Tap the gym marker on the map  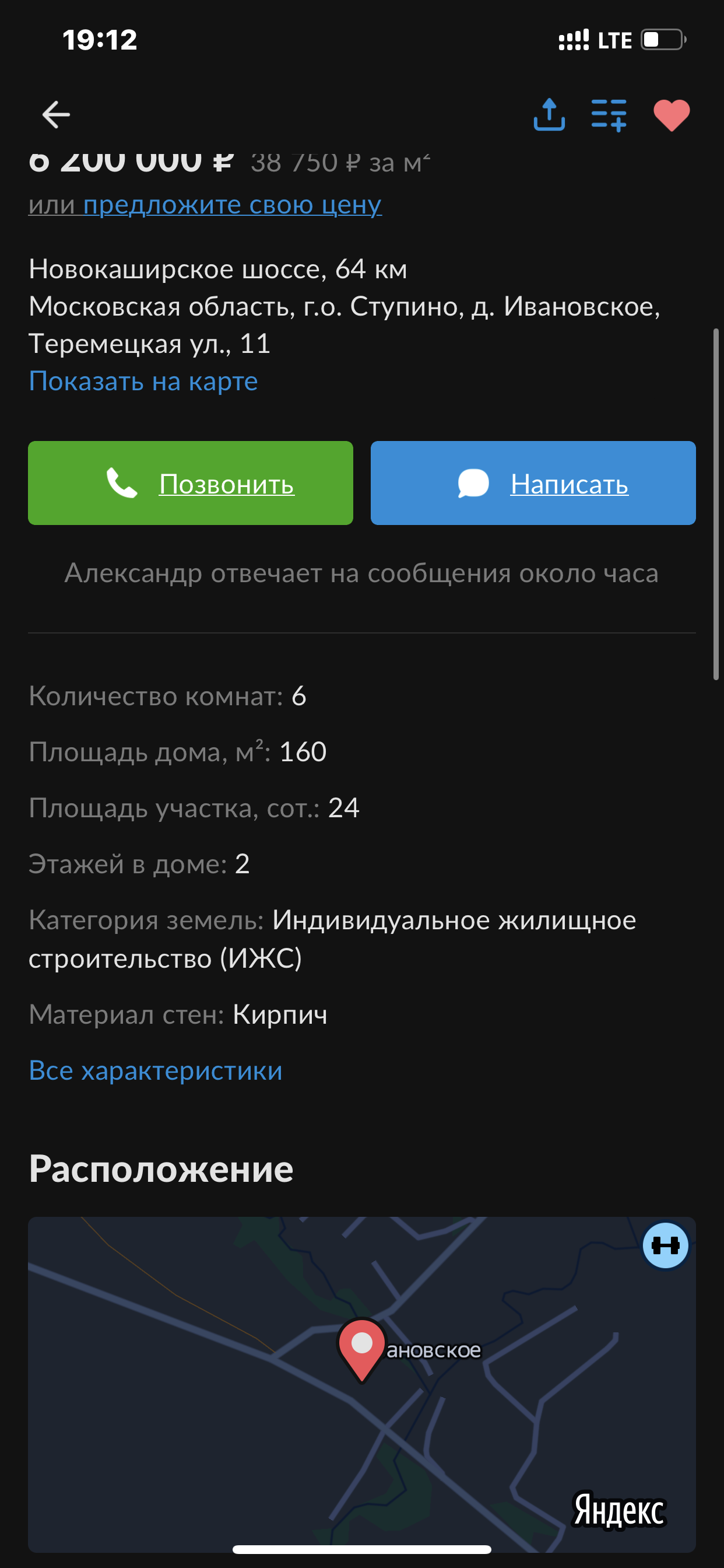(665, 1245)
